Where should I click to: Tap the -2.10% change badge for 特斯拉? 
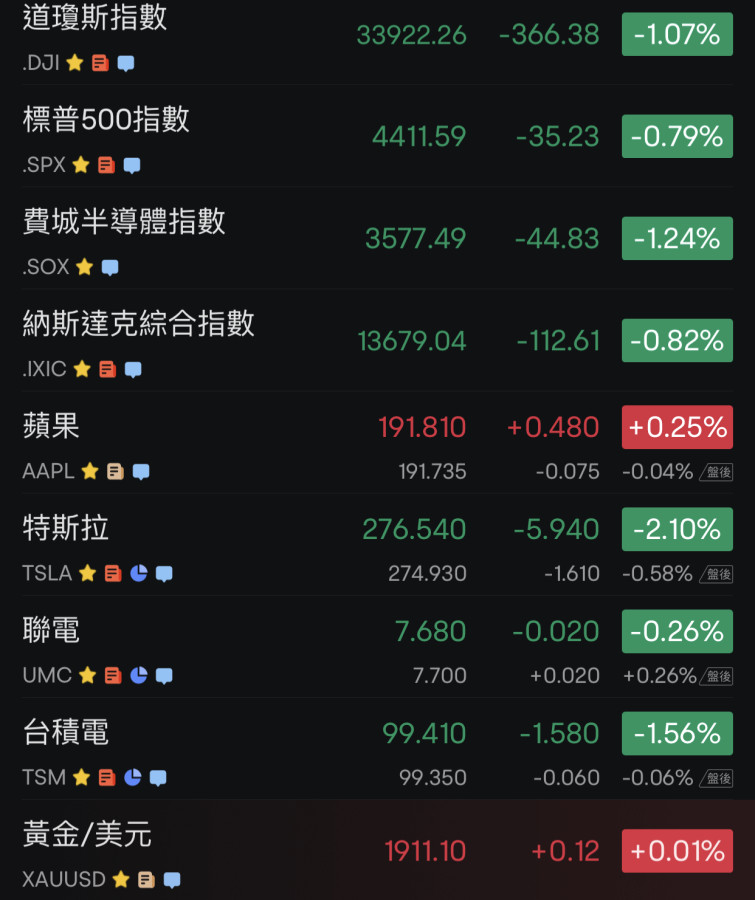677,530
